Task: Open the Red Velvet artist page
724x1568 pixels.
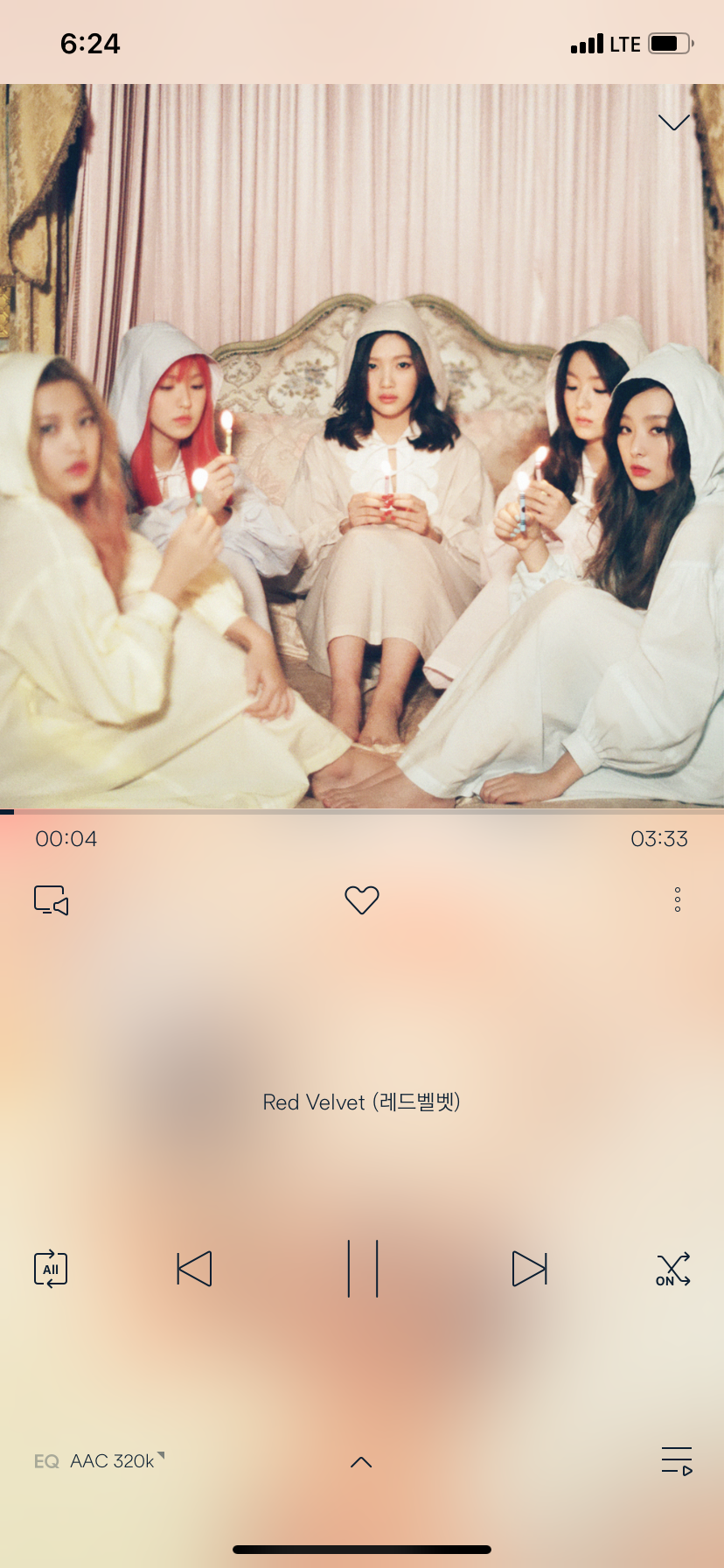Action: tap(362, 1102)
